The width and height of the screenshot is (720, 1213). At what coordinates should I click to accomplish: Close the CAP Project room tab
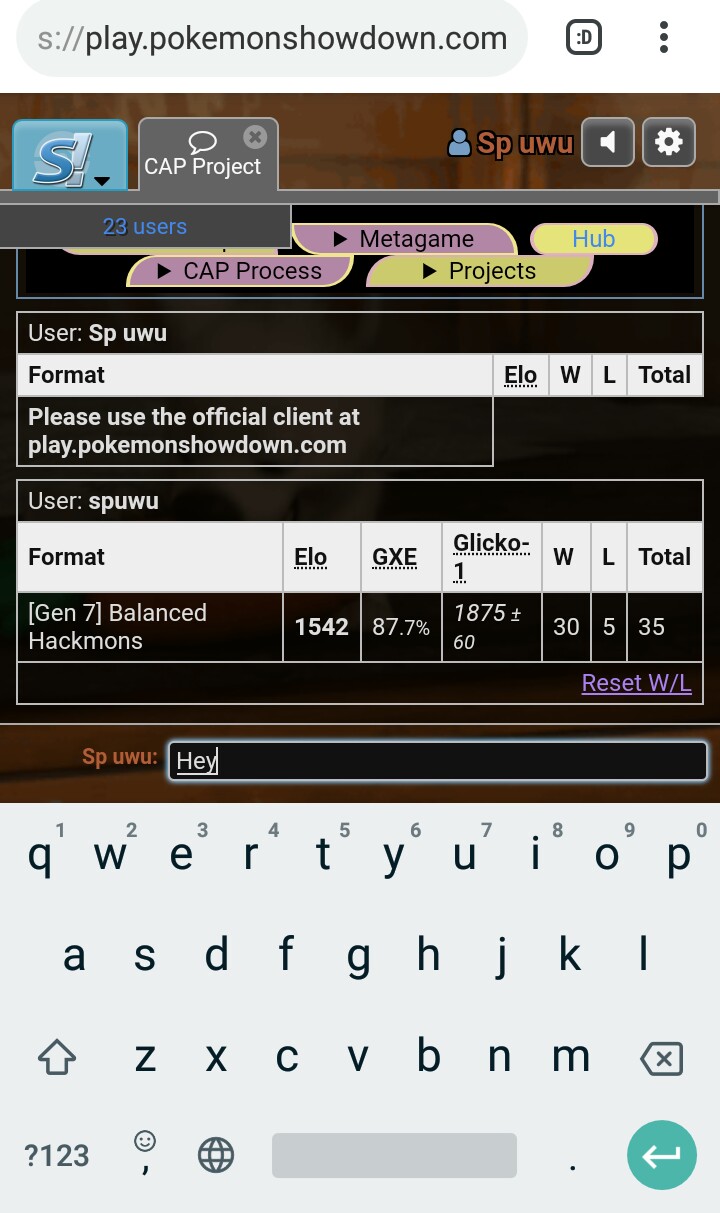255,137
